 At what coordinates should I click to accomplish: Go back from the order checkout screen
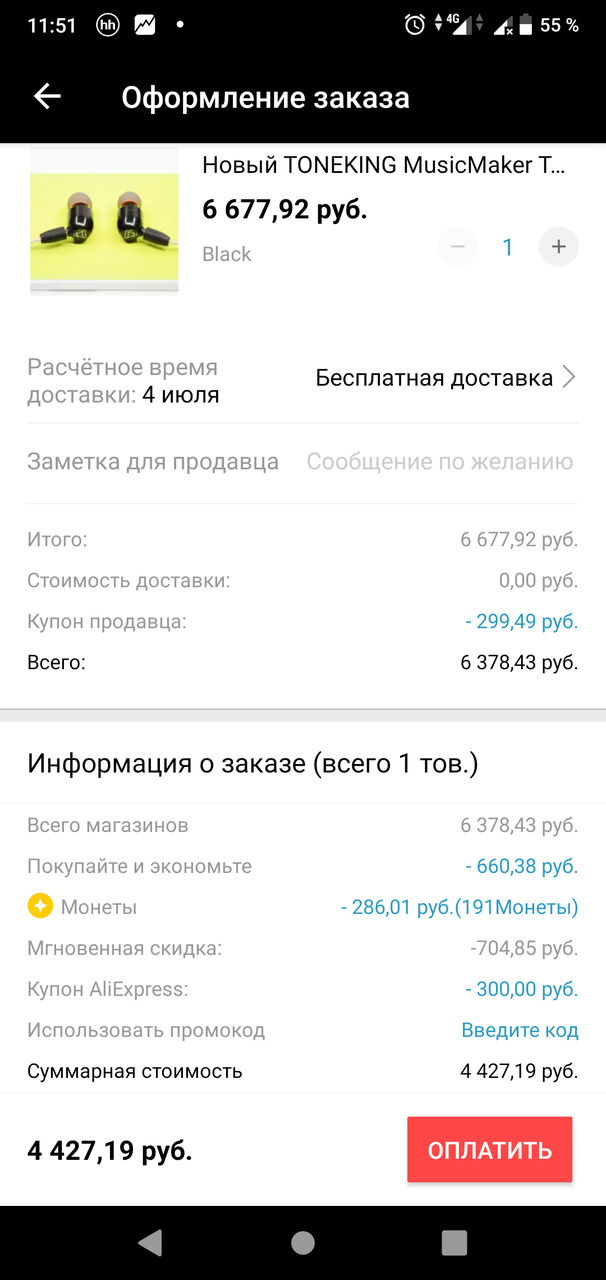pos(47,96)
